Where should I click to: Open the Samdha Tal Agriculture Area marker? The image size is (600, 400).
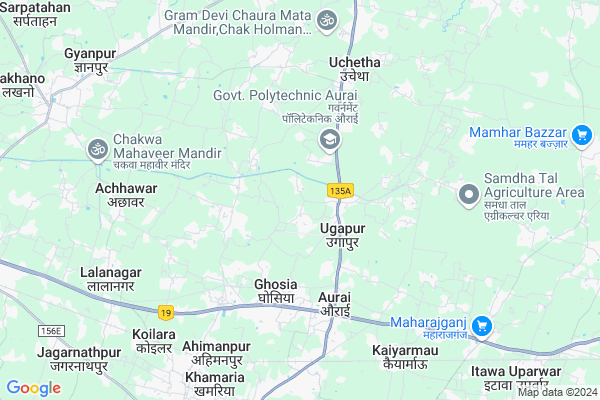click(x=467, y=193)
